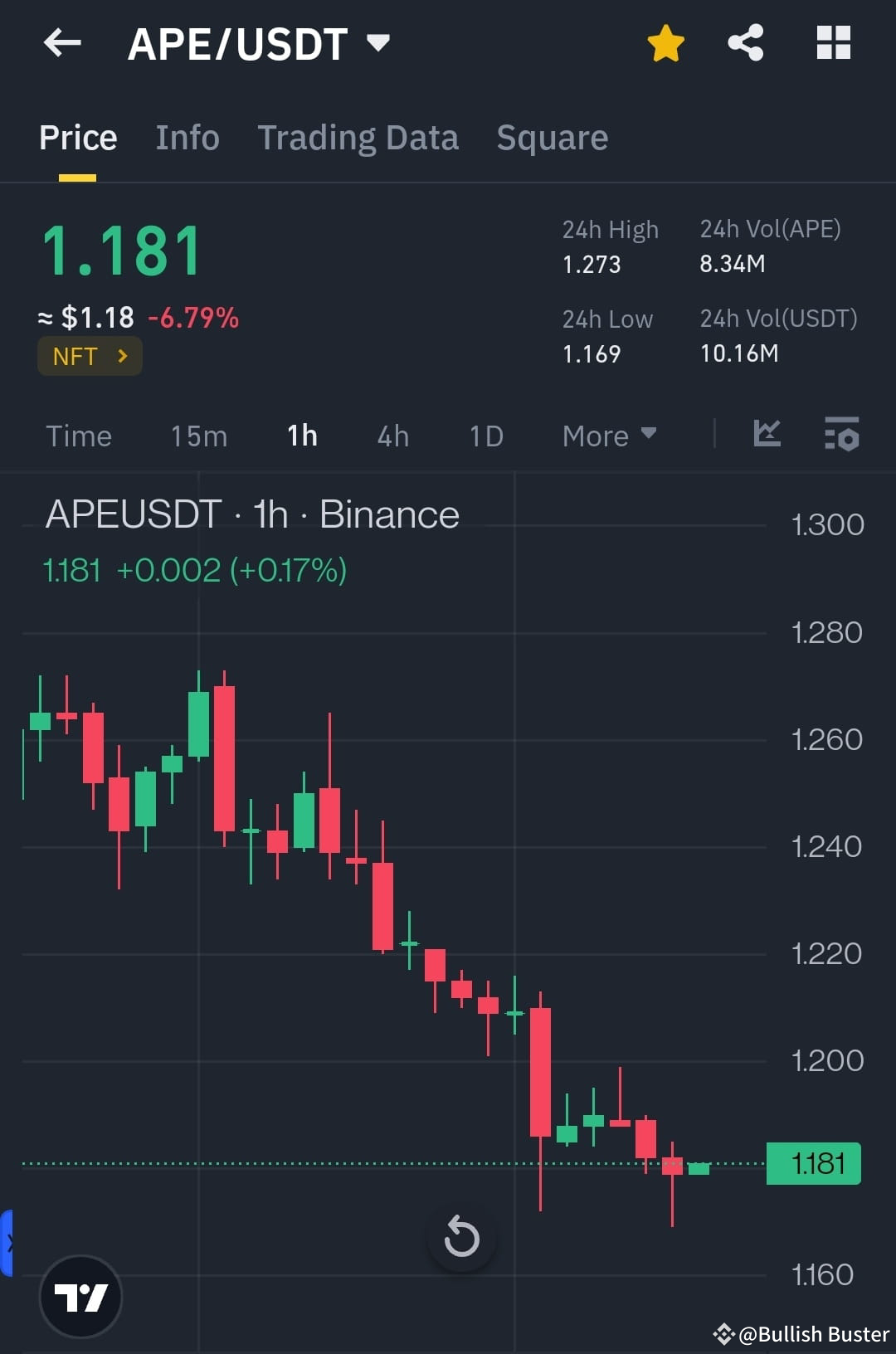Expand the More timeframe options
The image size is (896, 1354).
pyautogui.click(x=608, y=436)
